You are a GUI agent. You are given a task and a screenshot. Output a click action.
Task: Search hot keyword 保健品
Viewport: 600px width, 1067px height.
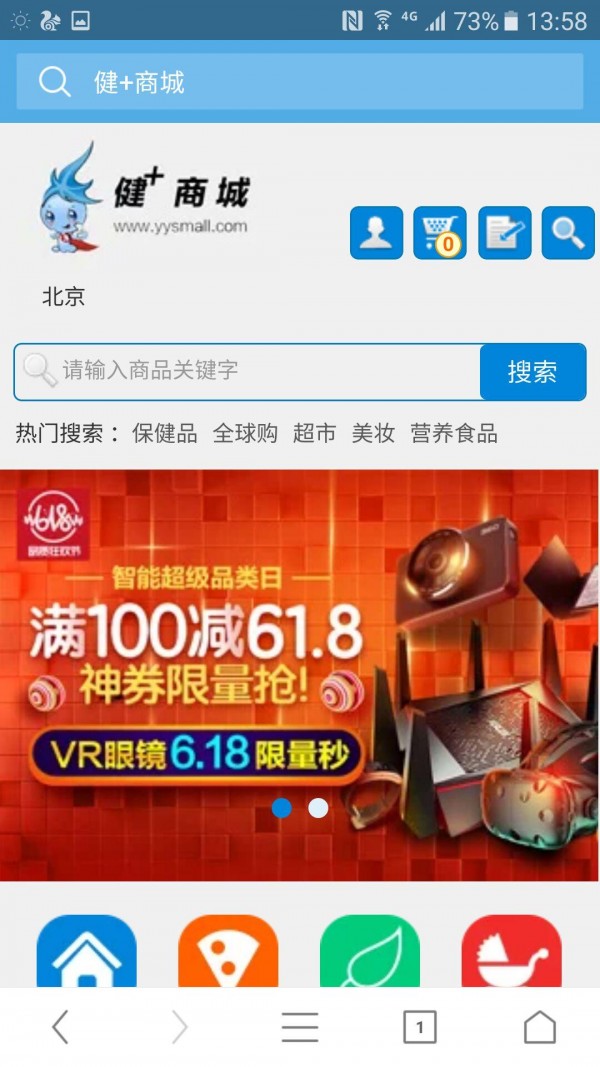click(165, 433)
